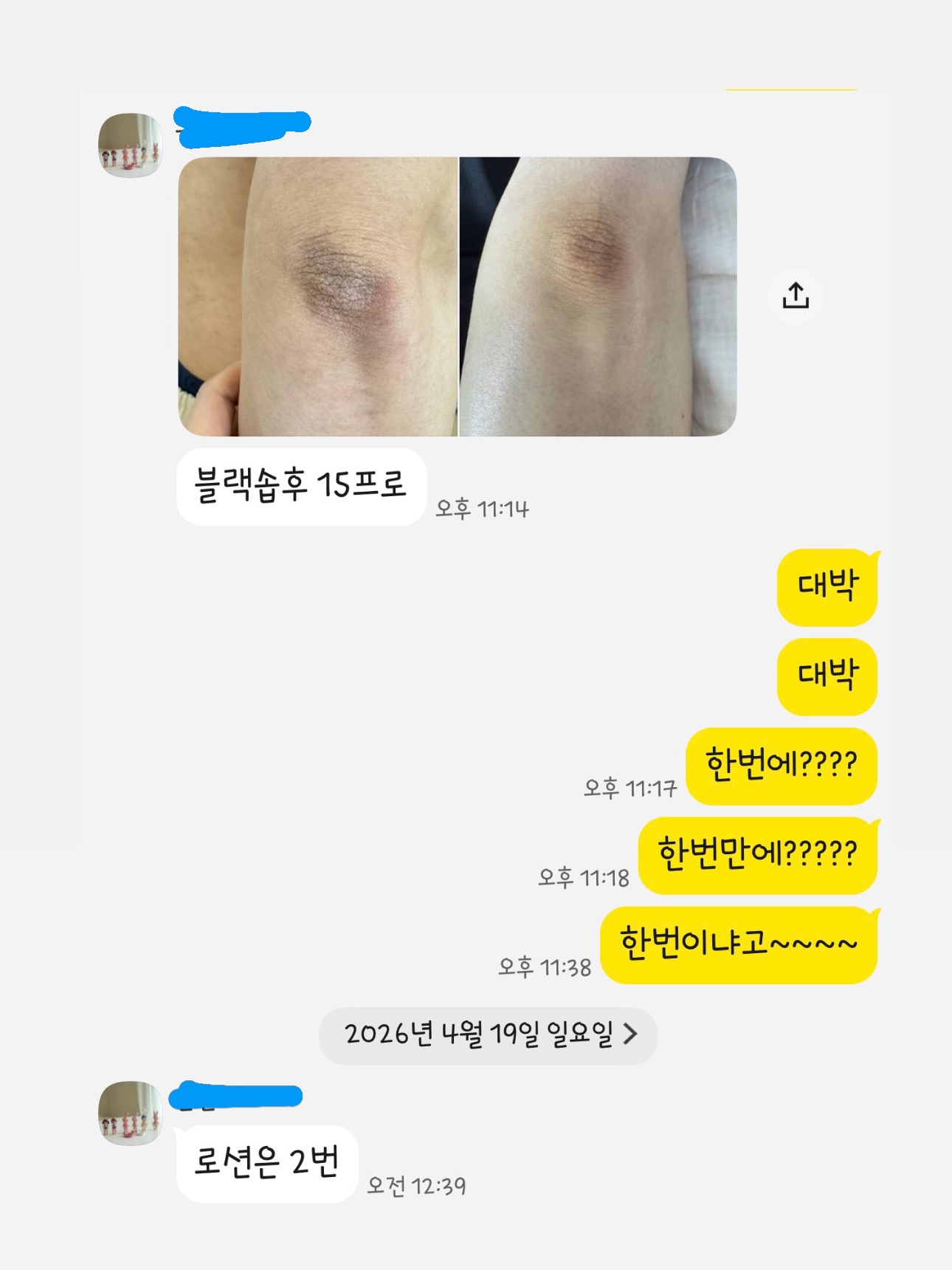
Task: Open the darker knee photo
Action: point(318,296)
